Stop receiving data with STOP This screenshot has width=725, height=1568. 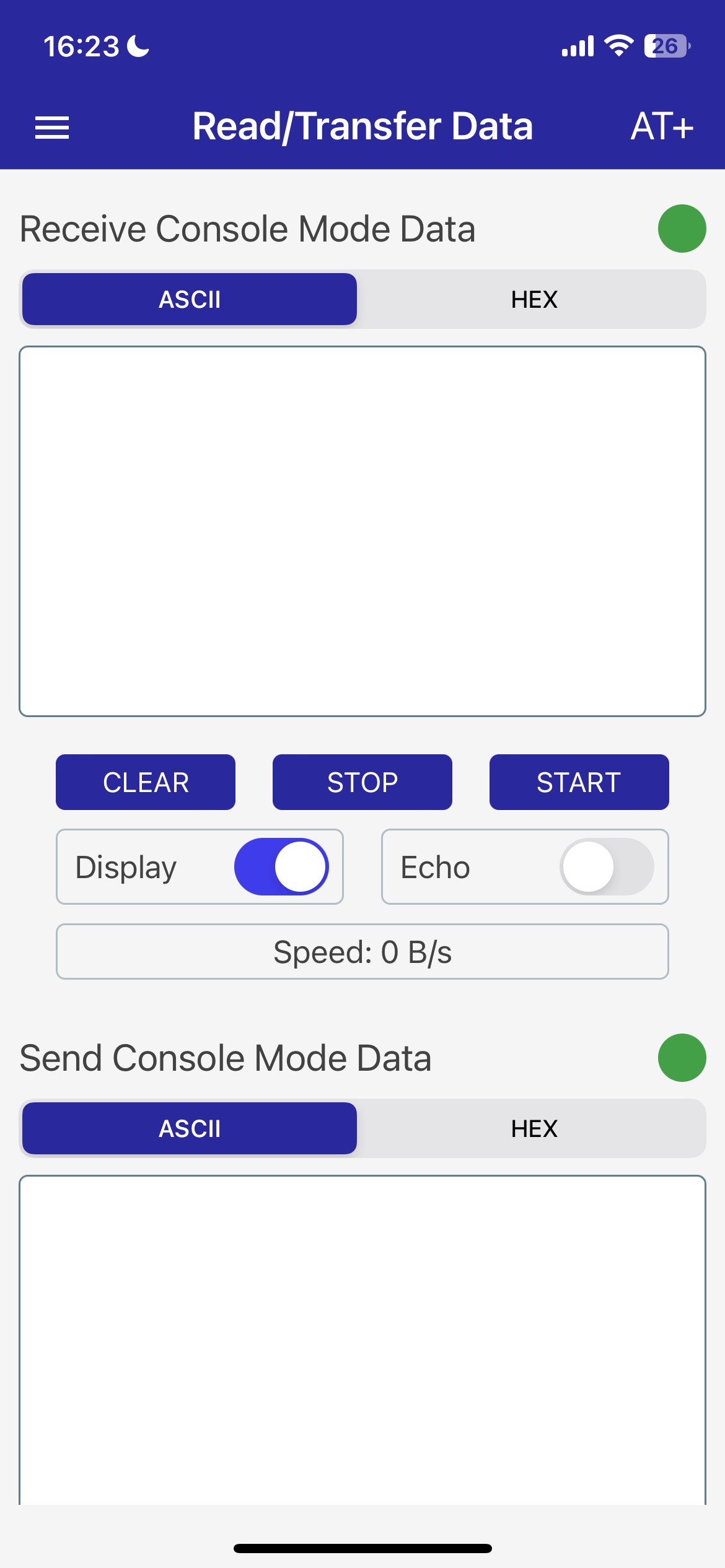[x=362, y=782]
